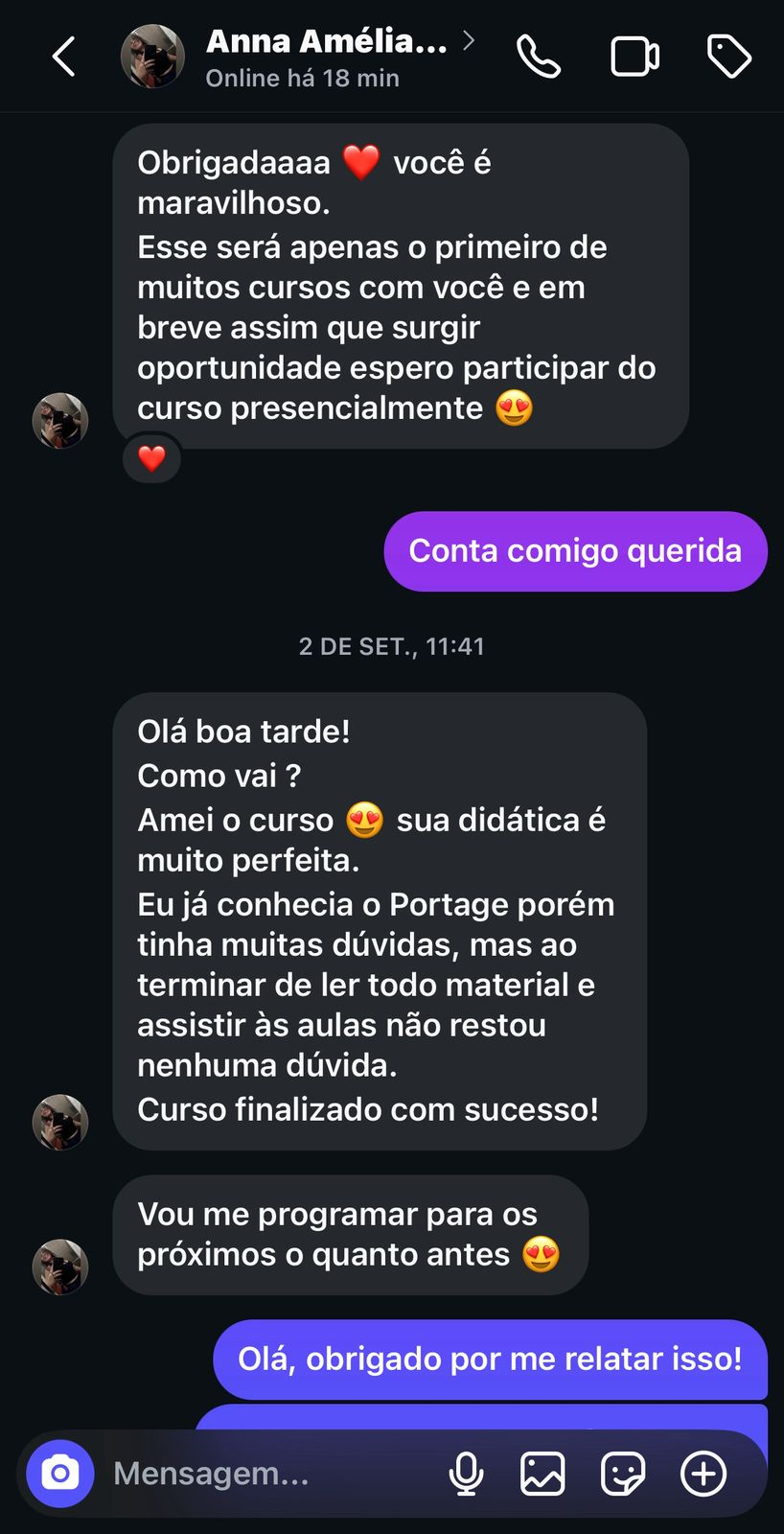Open the tag/label icon in the header
The width and height of the screenshot is (784, 1534).
[729, 55]
